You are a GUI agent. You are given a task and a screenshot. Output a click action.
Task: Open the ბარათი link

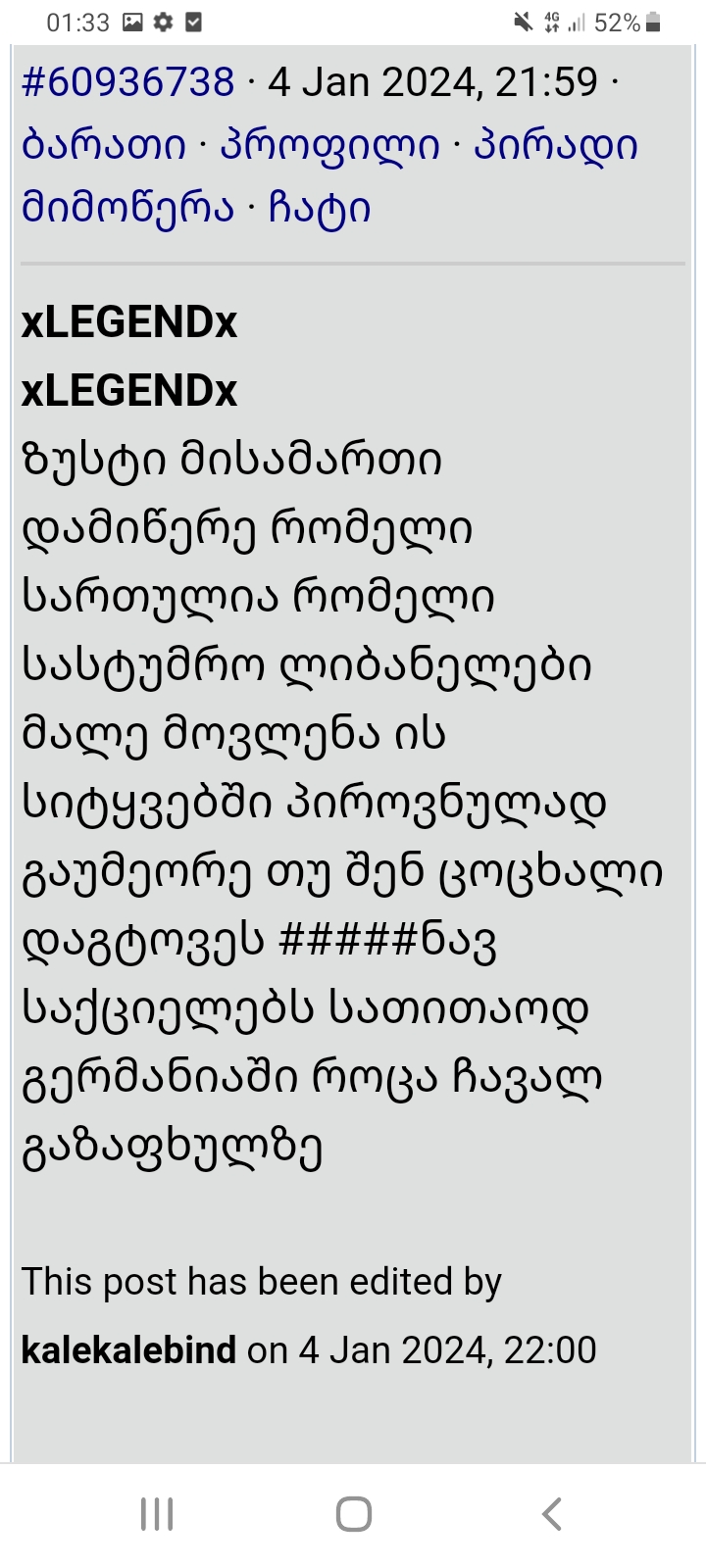click(104, 146)
